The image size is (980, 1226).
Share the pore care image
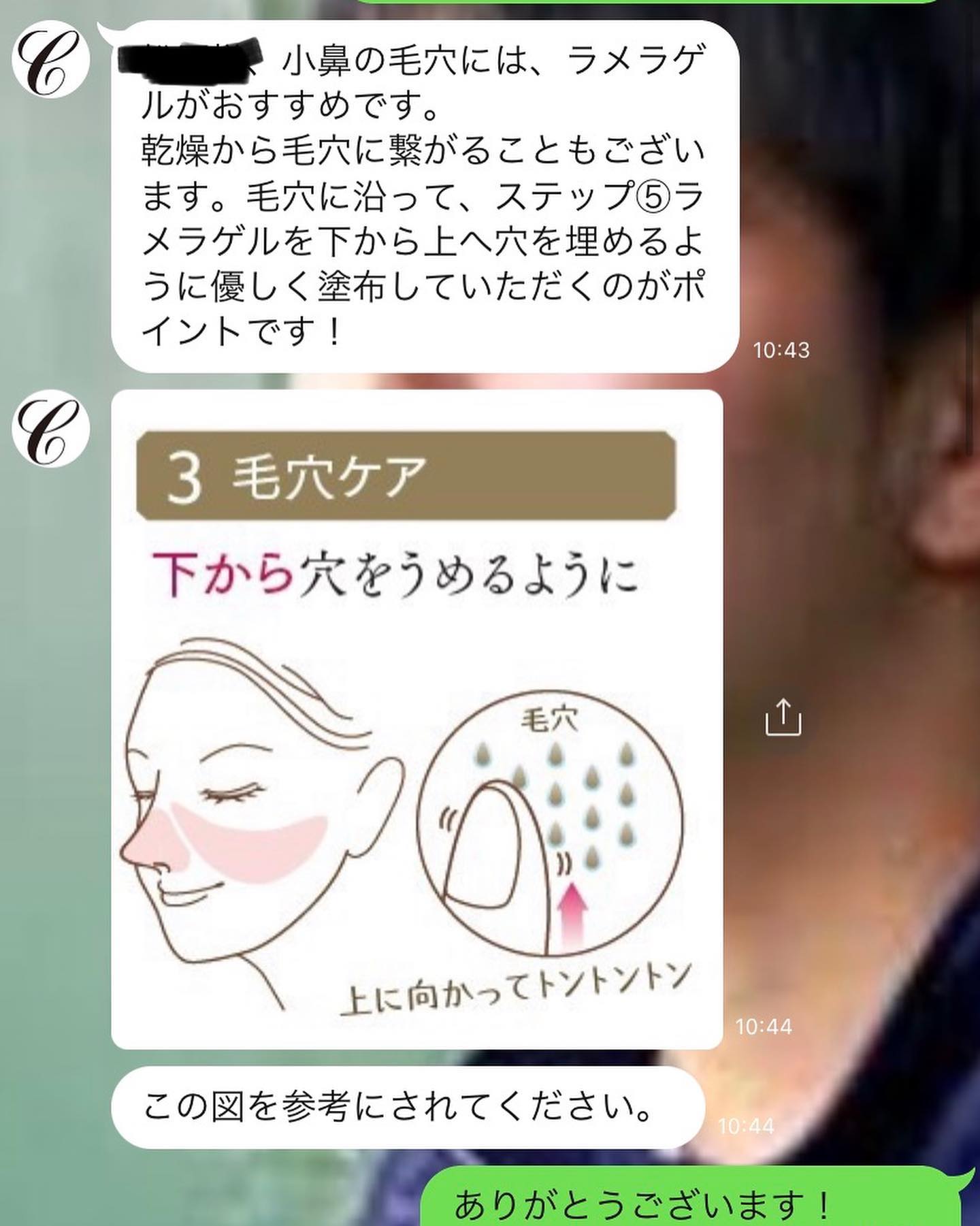[x=783, y=717]
